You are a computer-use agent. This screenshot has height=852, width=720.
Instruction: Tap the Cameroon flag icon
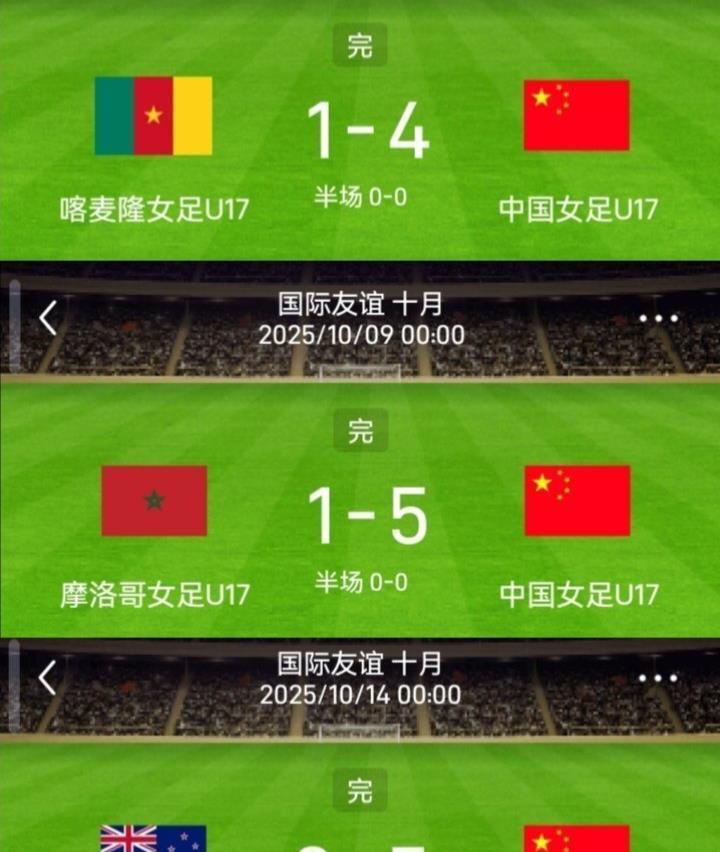point(152,118)
